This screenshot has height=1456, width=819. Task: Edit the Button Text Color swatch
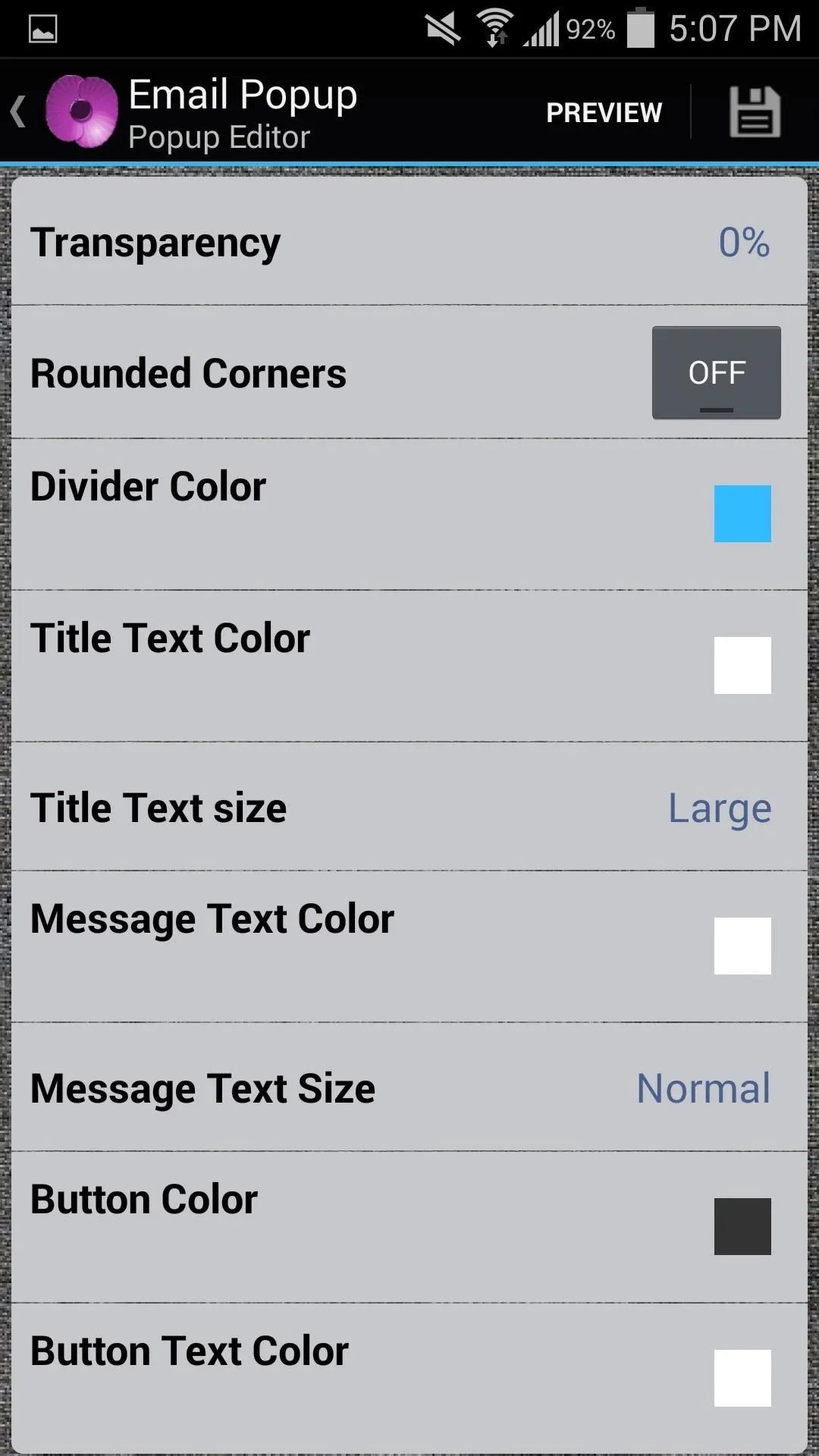pos(742,1378)
